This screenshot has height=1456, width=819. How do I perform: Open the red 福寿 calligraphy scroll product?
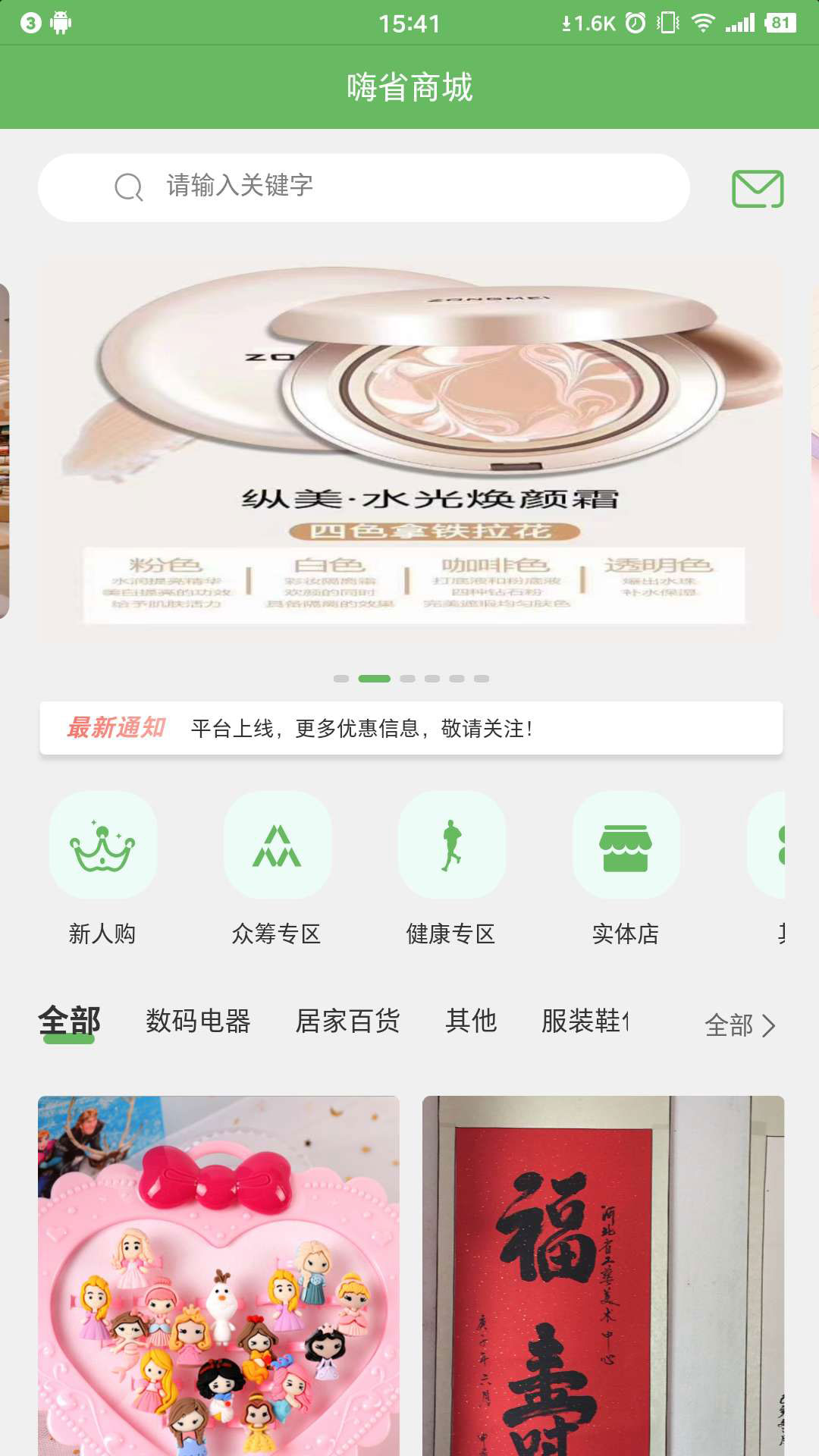604,1276
